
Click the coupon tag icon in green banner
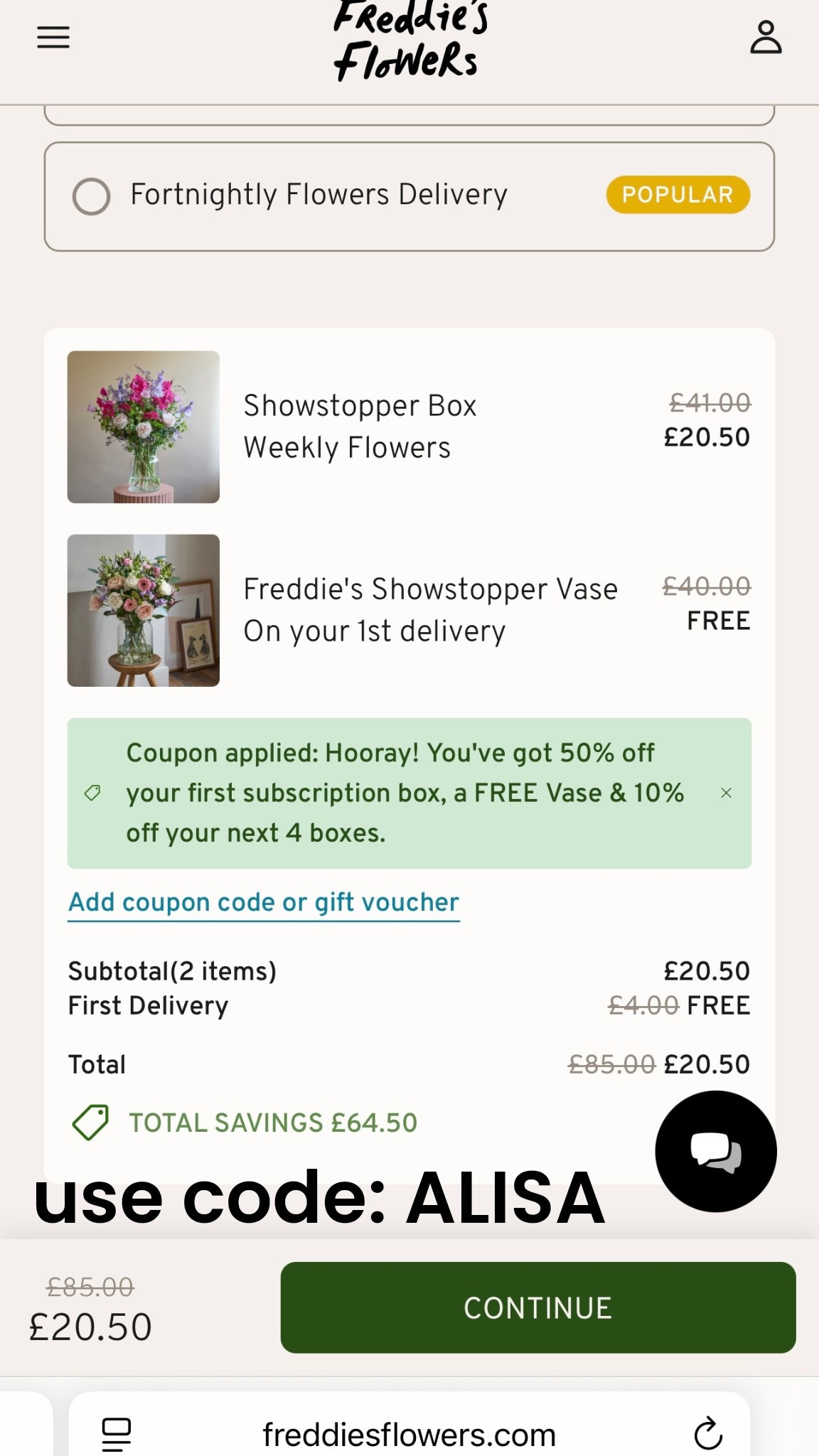(x=93, y=792)
